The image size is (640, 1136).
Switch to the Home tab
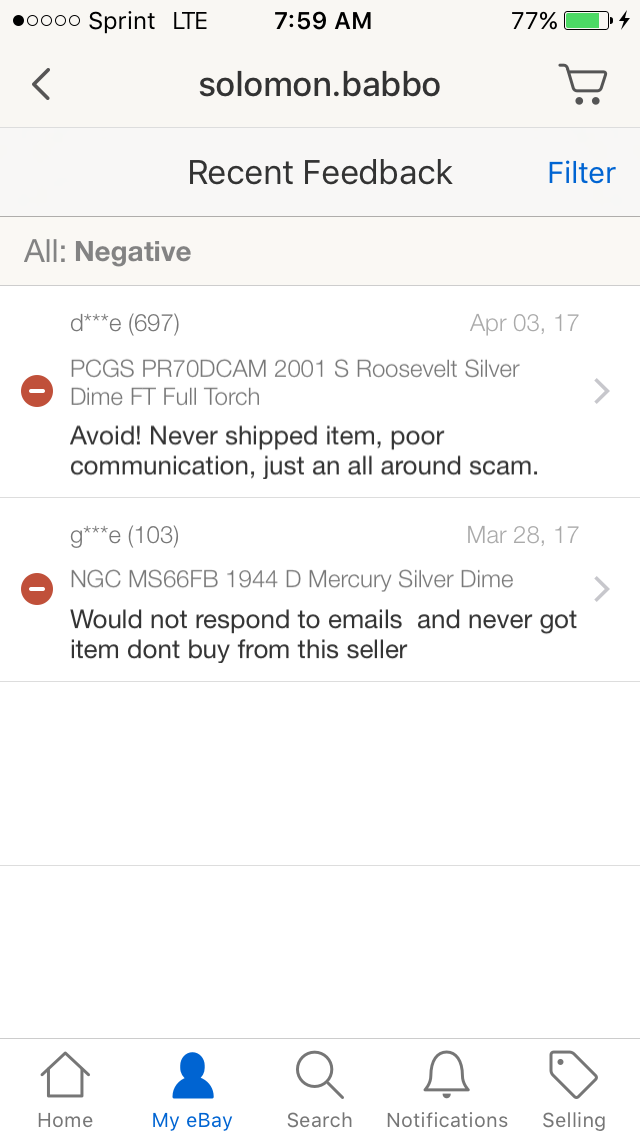point(65,1089)
